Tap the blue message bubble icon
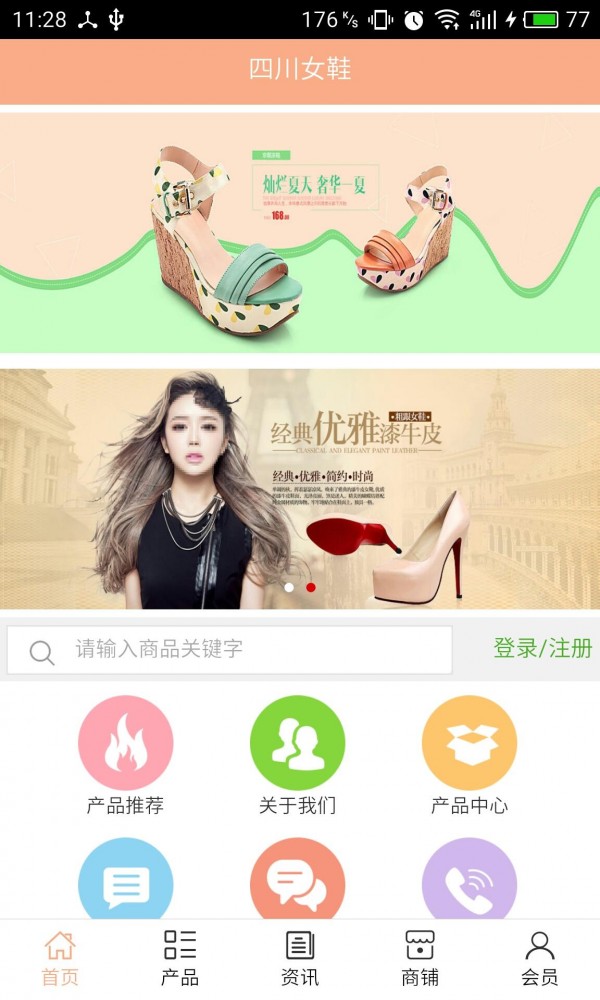600x1000 pixels. (126, 880)
